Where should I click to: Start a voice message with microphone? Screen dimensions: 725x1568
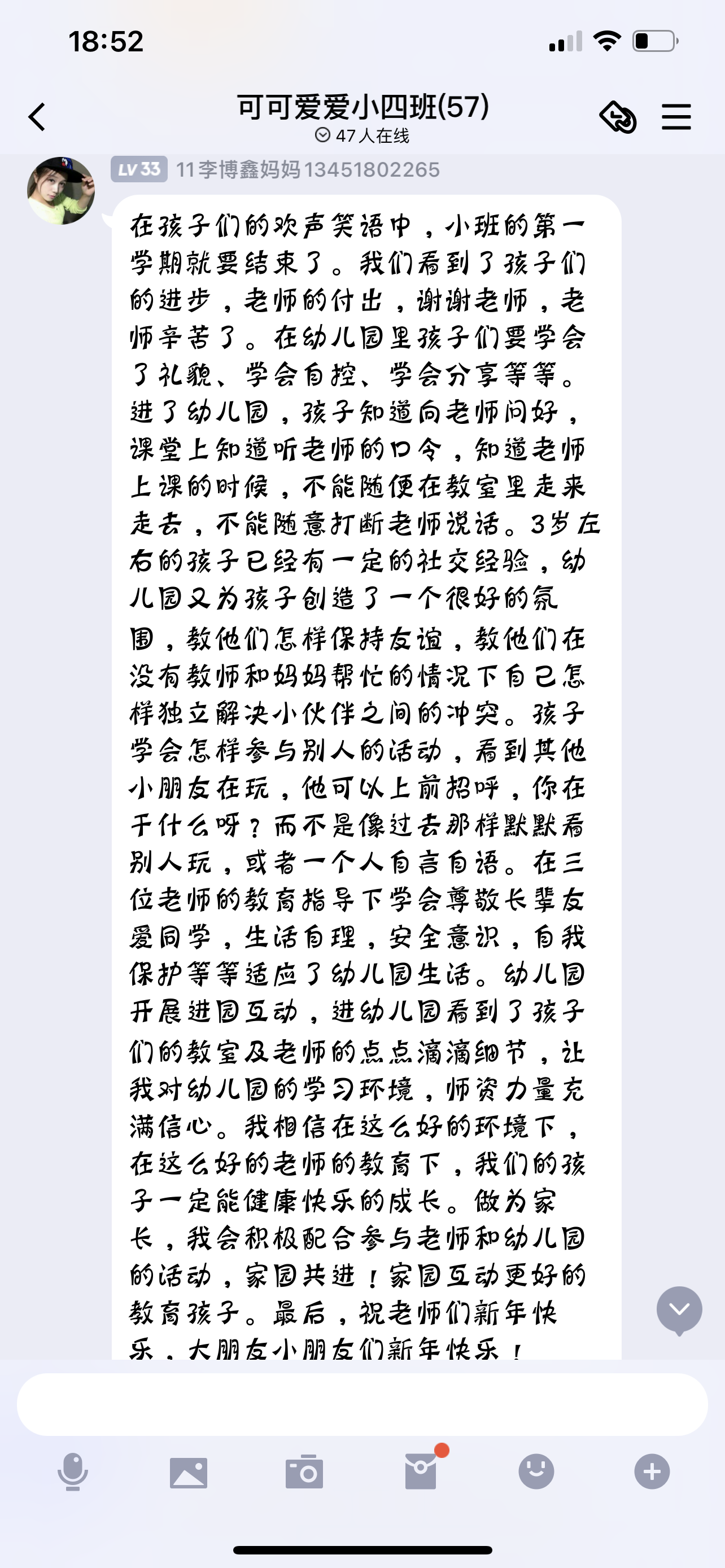[72, 1472]
